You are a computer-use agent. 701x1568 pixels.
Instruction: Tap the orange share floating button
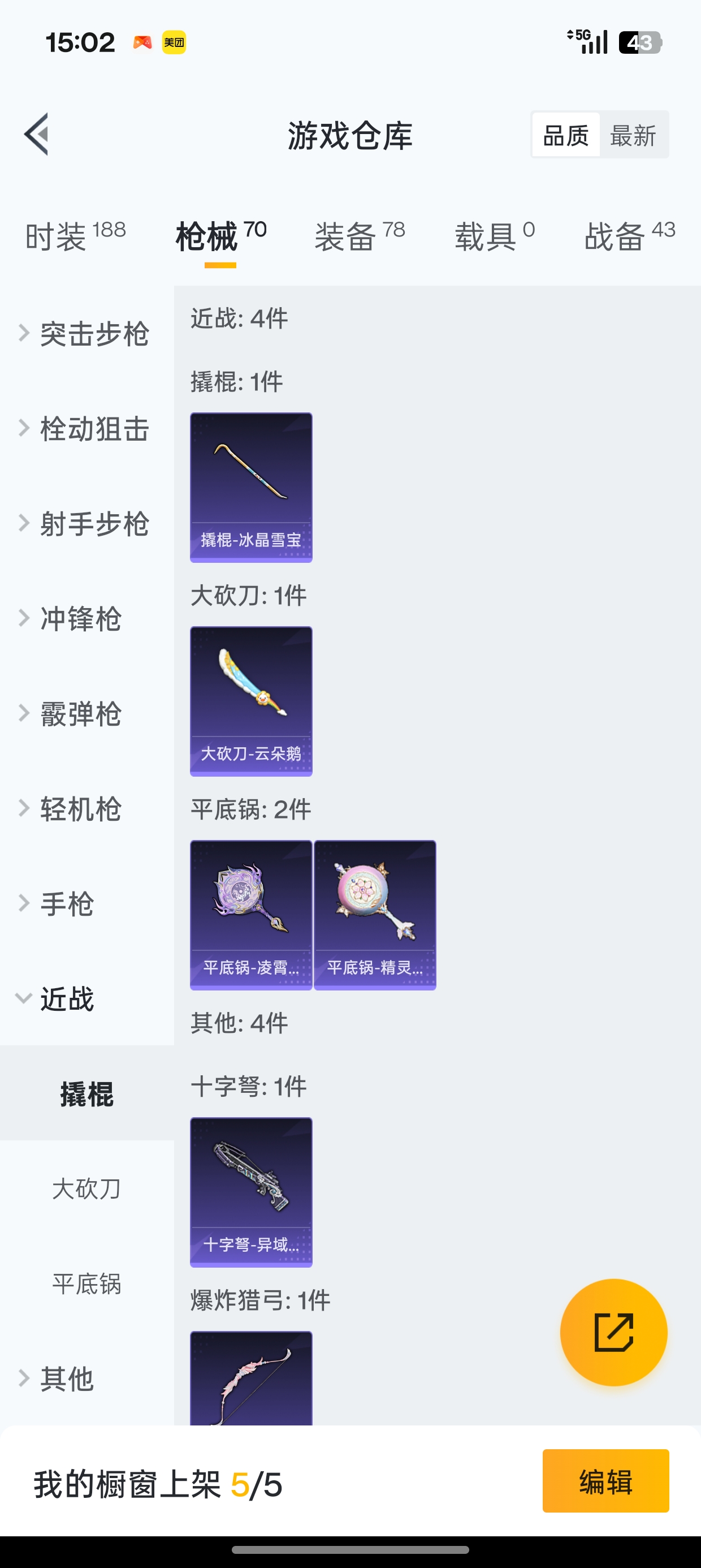point(613,1332)
